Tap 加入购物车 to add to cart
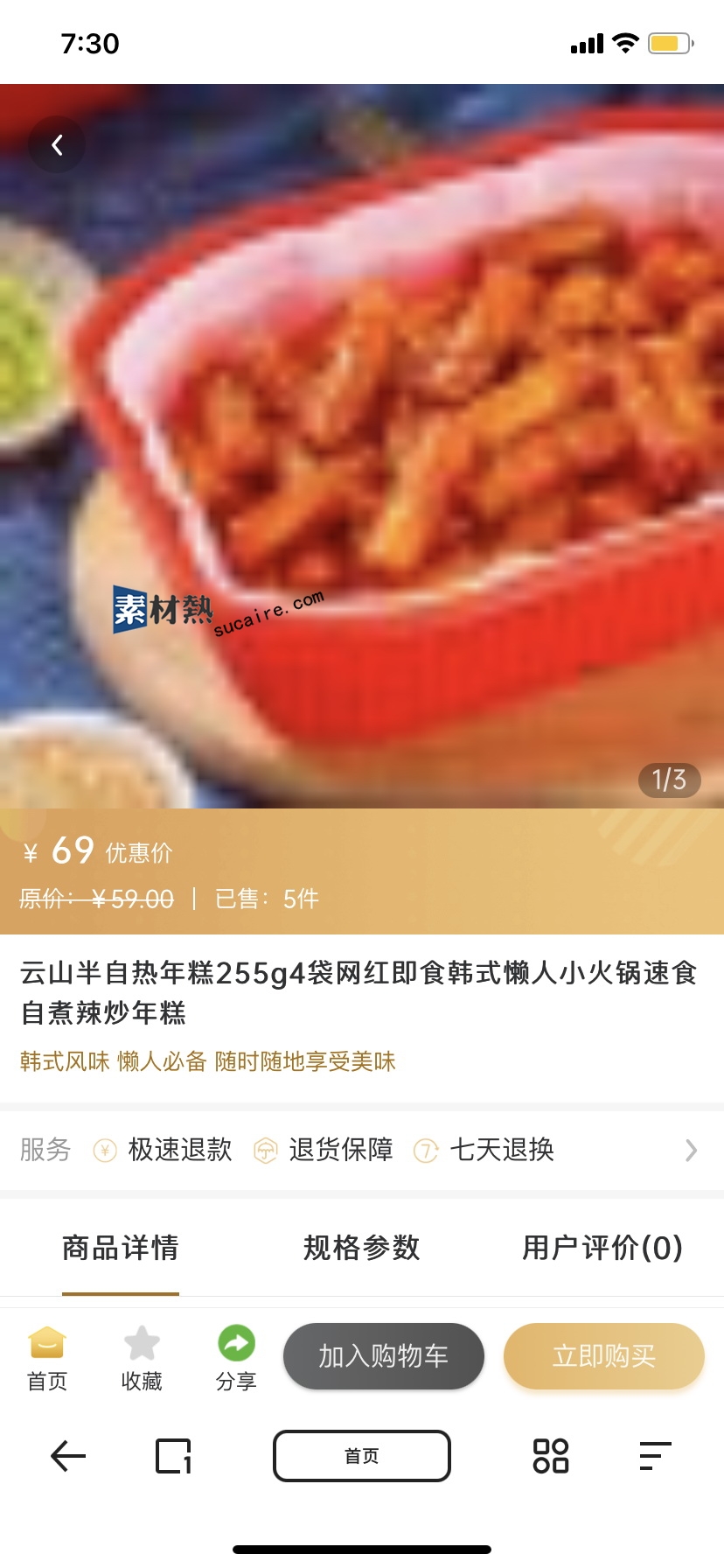The width and height of the screenshot is (724, 1568). pyautogui.click(x=383, y=1356)
